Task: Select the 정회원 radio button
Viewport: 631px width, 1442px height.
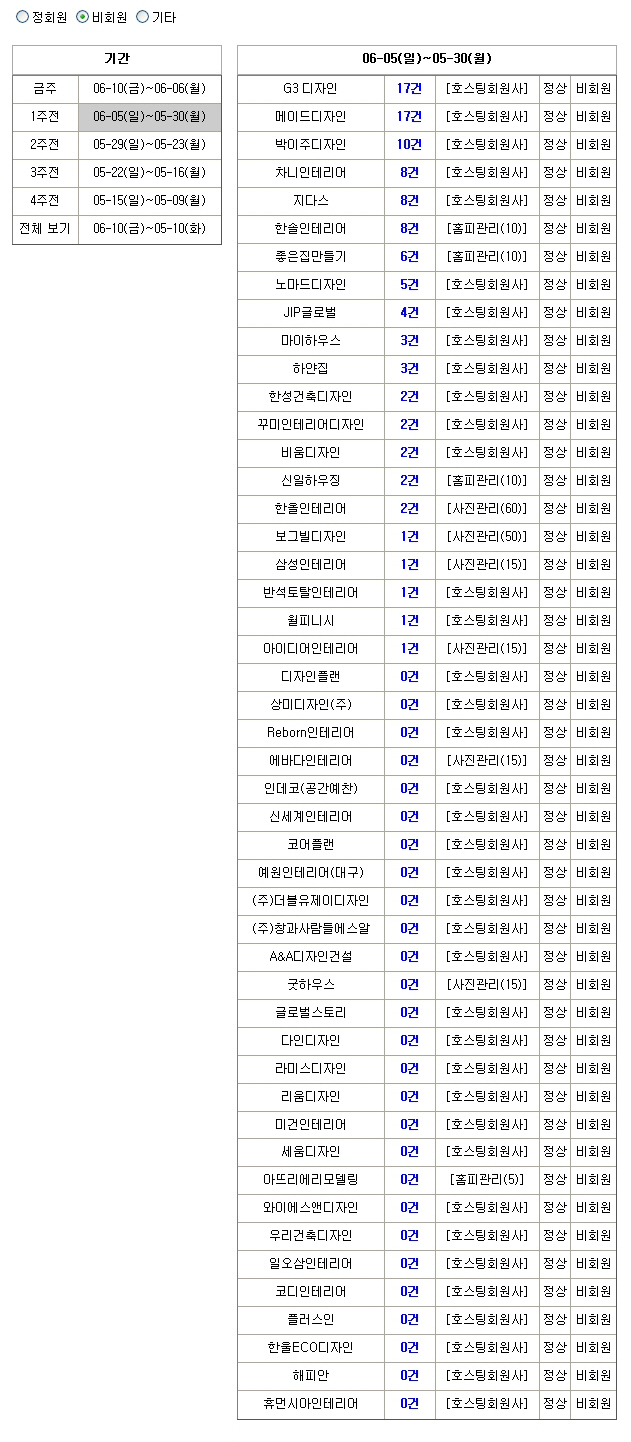Action: [x=22, y=17]
